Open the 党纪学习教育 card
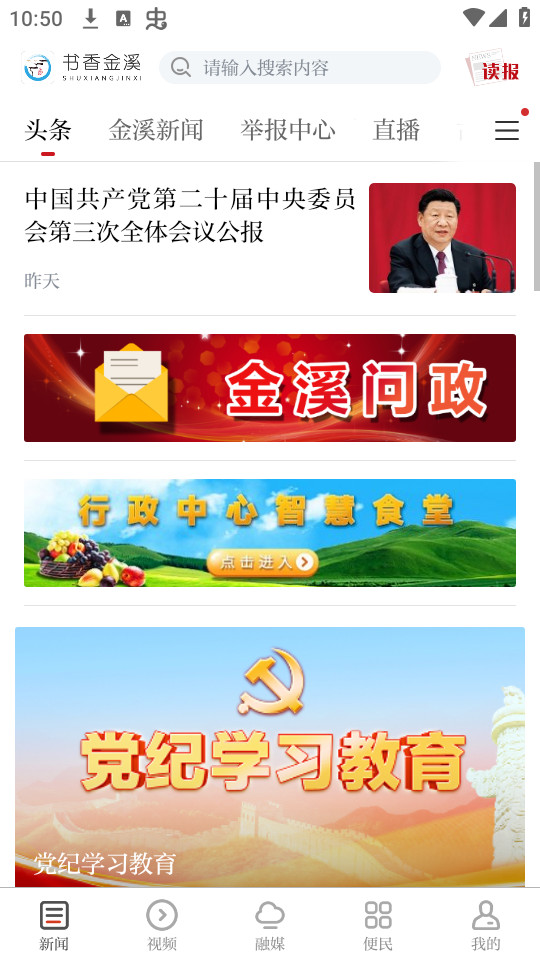 coord(270,757)
